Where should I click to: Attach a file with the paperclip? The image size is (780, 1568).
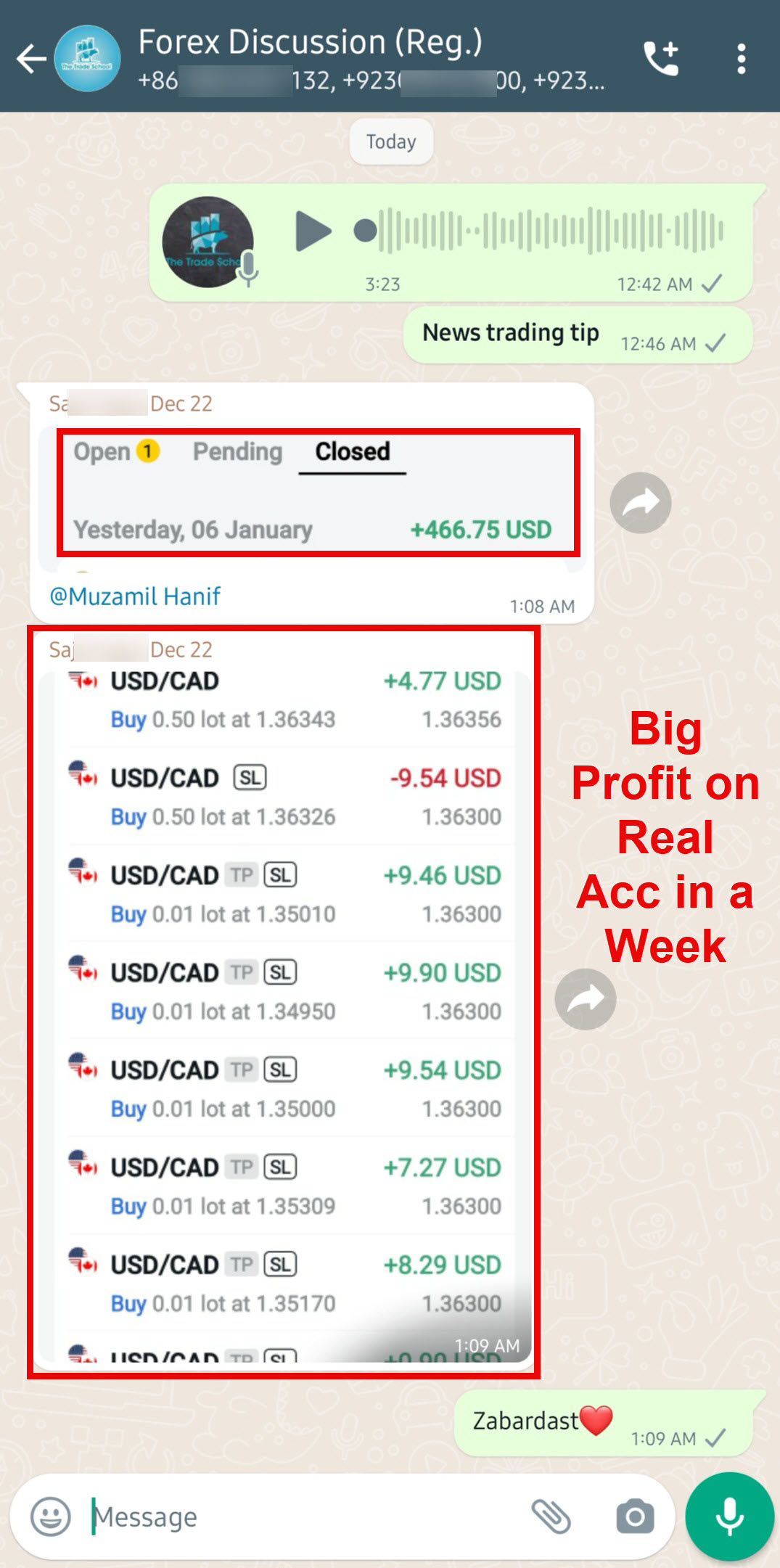tap(551, 1516)
